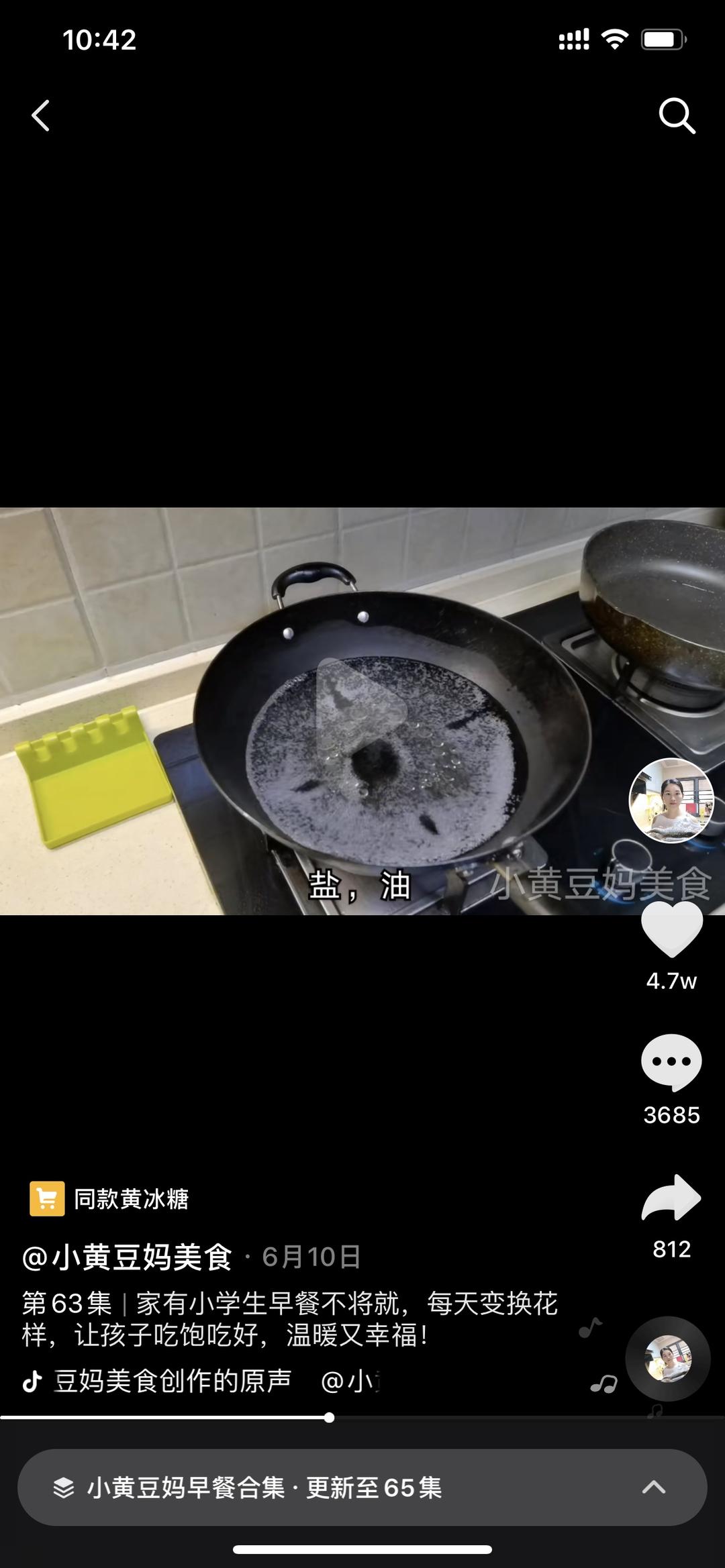Image resolution: width=725 pixels, height=1568 pixels.
Task: Go back using the top-left arrow
Action: click(40, 115)
